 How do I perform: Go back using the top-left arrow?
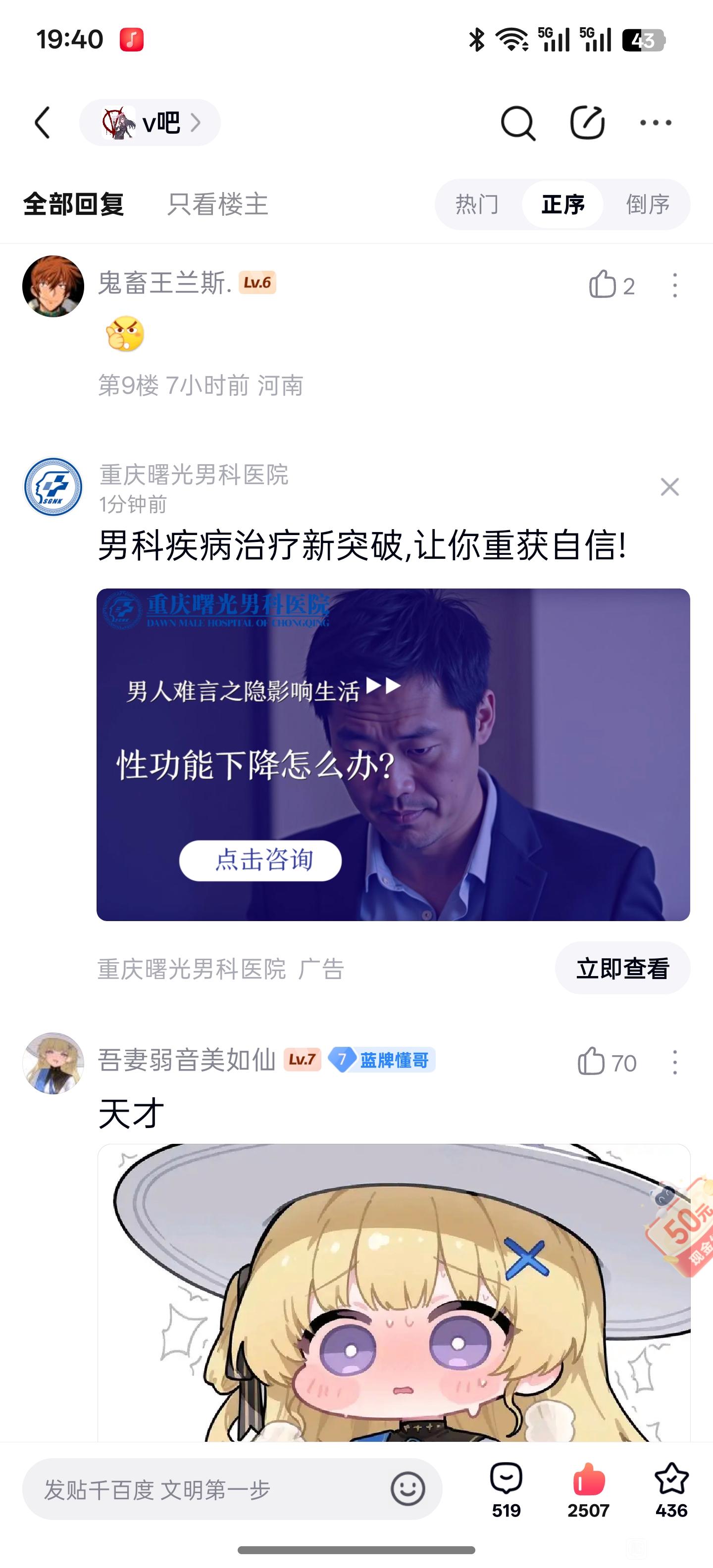coord(43,123)
